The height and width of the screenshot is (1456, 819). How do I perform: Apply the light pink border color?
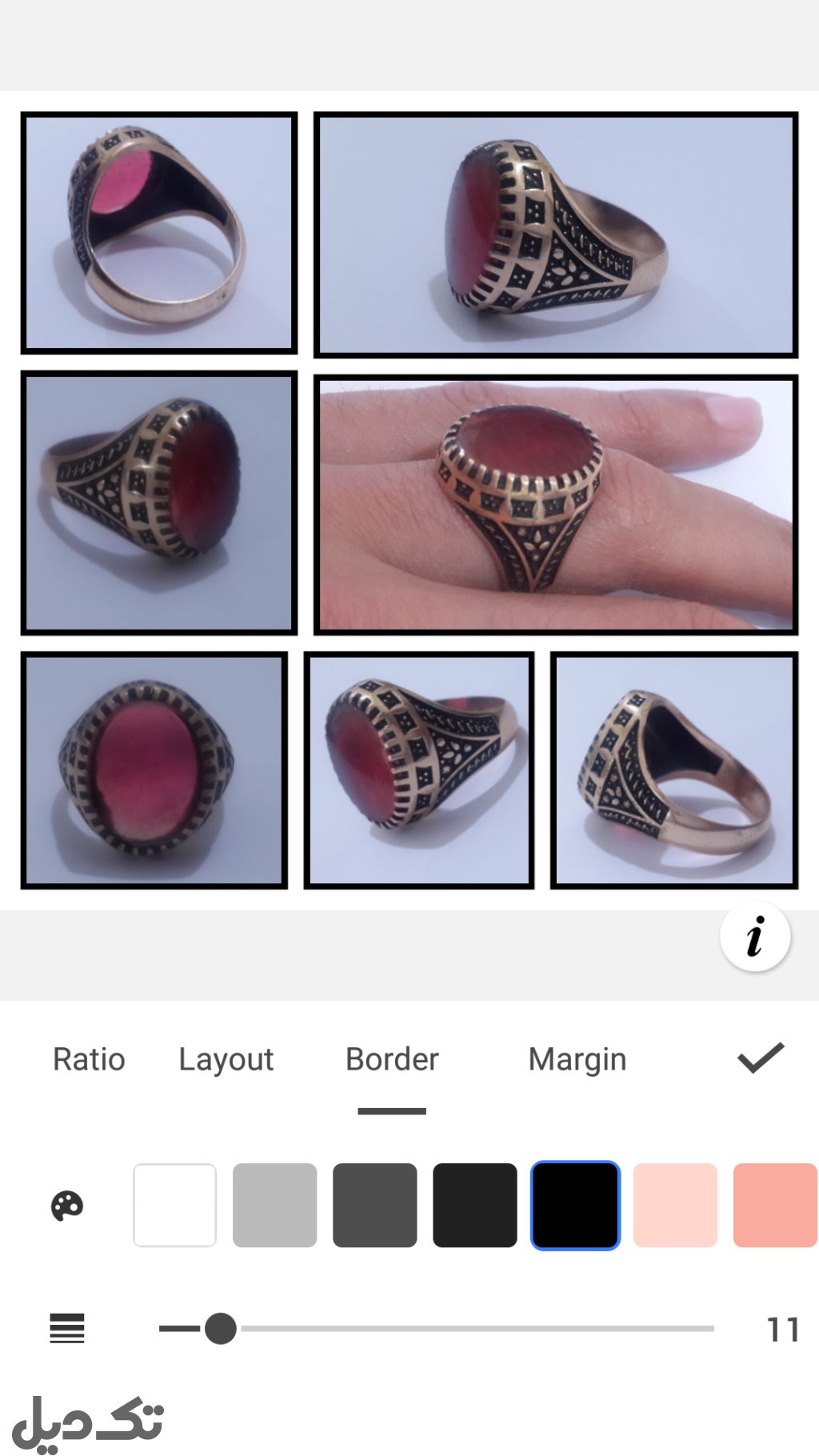click(x=675, y=1205)
